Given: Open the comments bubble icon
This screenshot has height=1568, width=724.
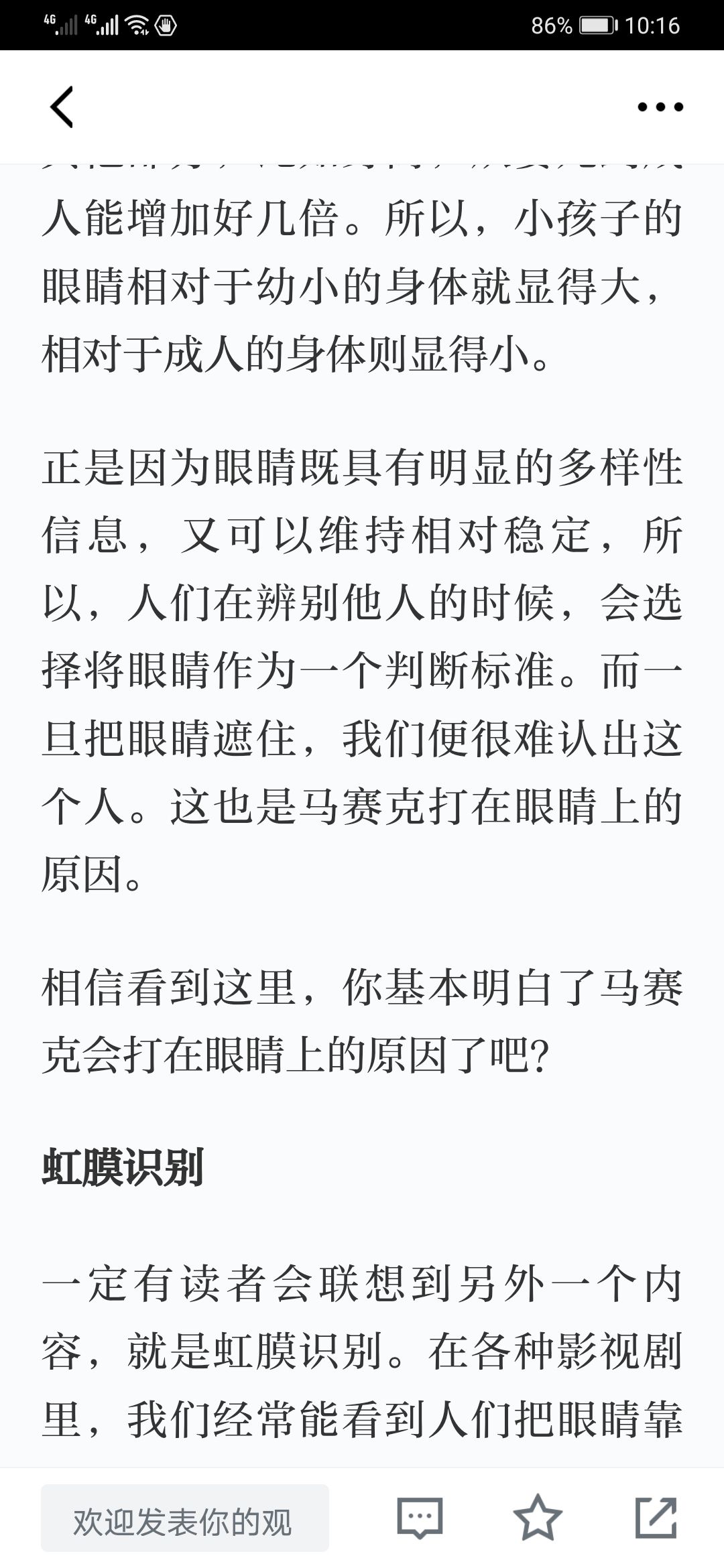Looking at the screenshot, I should [420, 1518].
